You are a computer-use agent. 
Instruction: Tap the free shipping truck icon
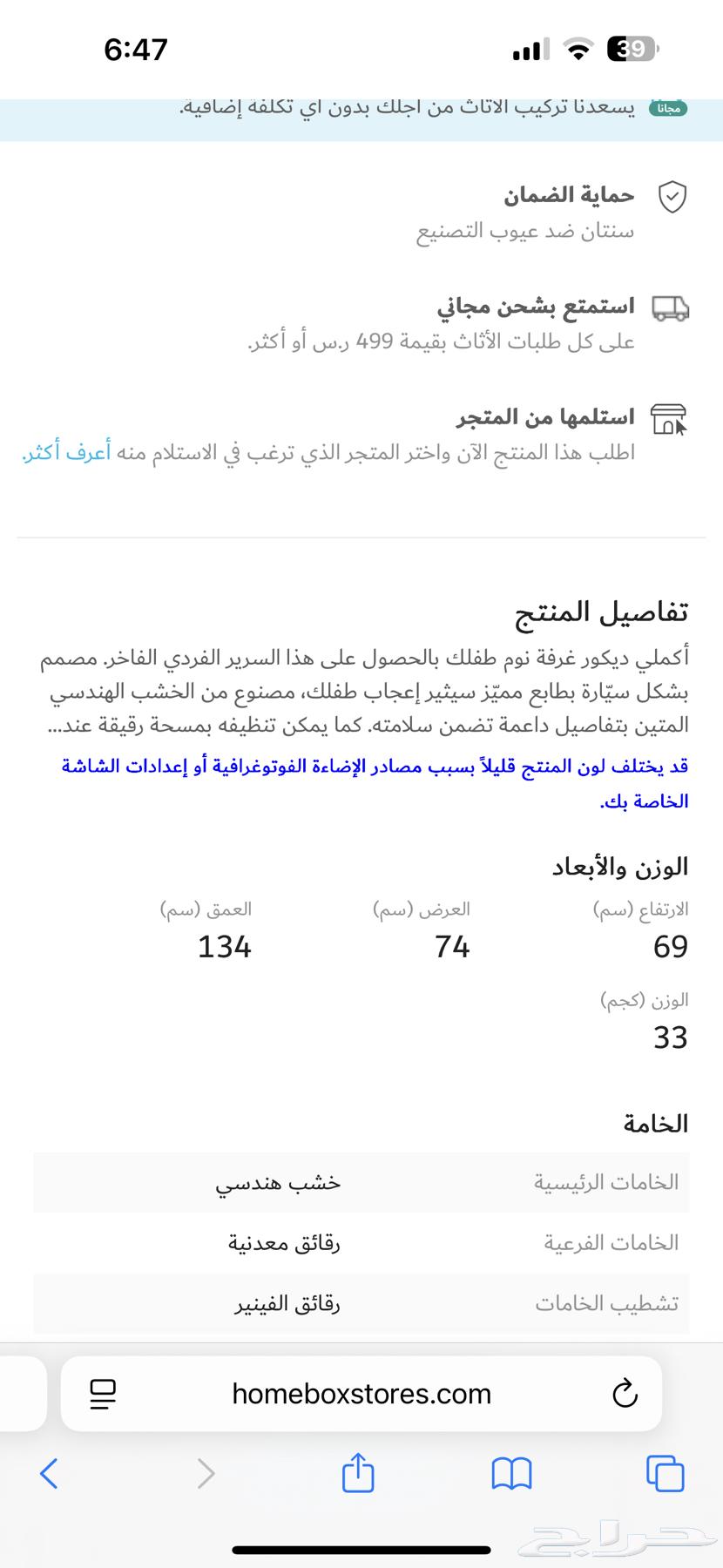pyautogui.click(x=670, y=307)
